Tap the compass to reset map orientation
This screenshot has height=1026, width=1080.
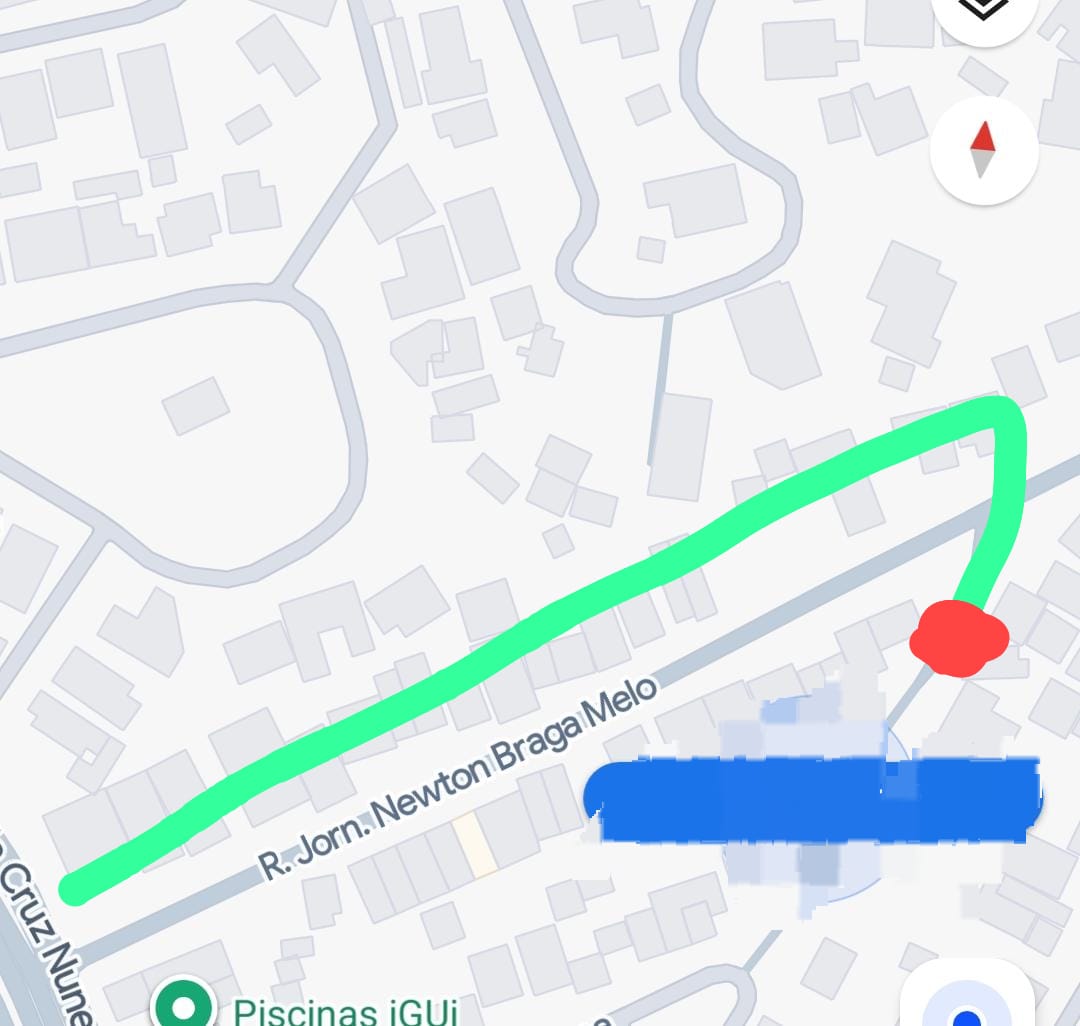pos(983,151)
